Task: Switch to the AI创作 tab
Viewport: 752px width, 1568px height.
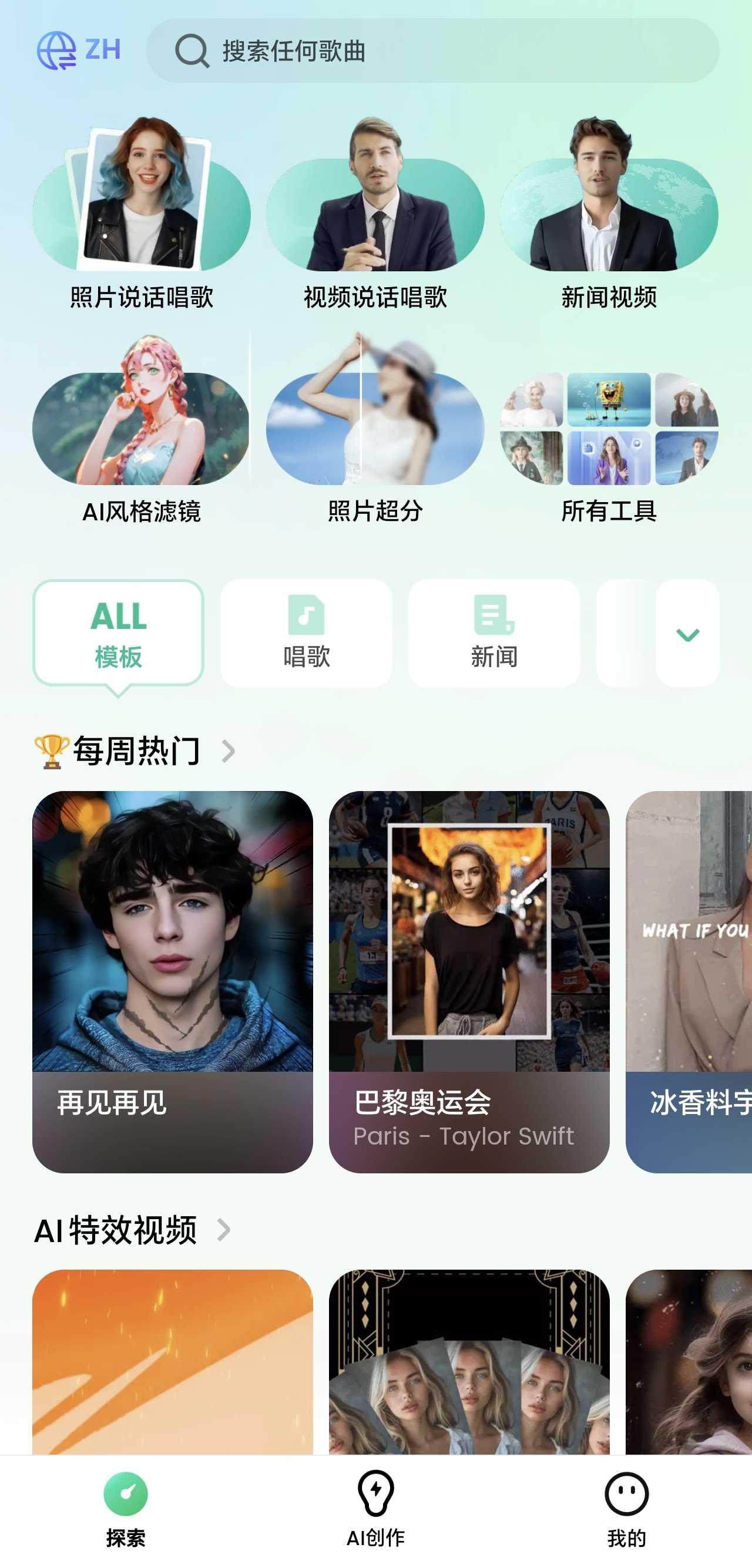Action: tap(375, 1508)
